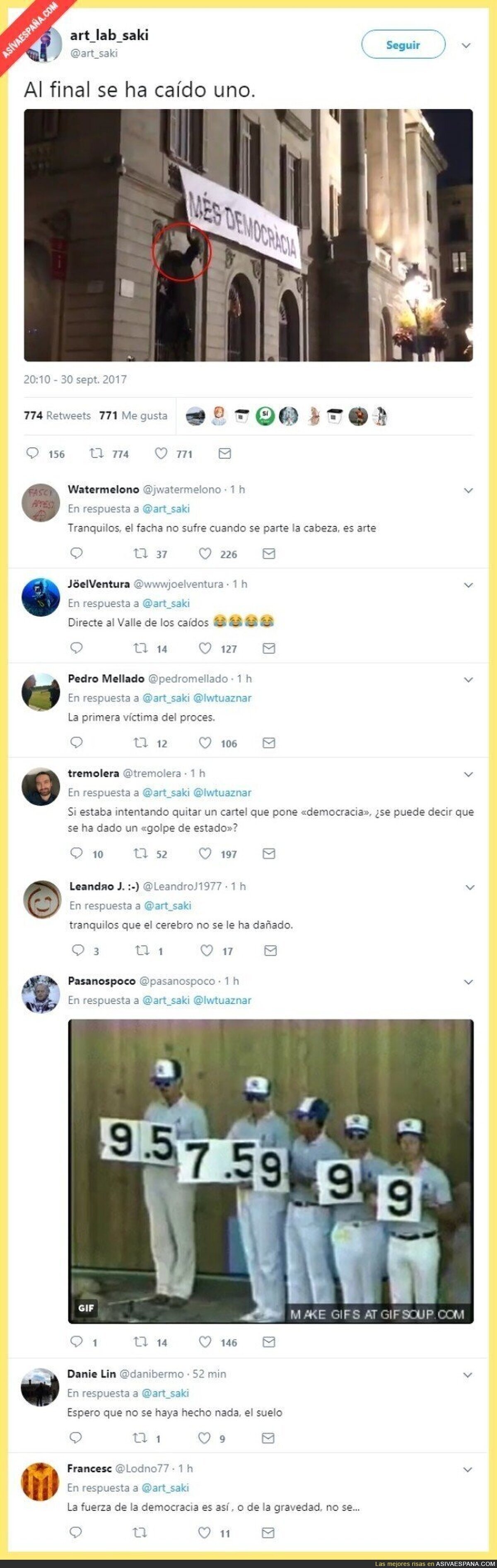The width and height of the screenshot is (497, 1568).
Task: Reply to art_lab_saki's main tweet
Action: coord(33,453)
